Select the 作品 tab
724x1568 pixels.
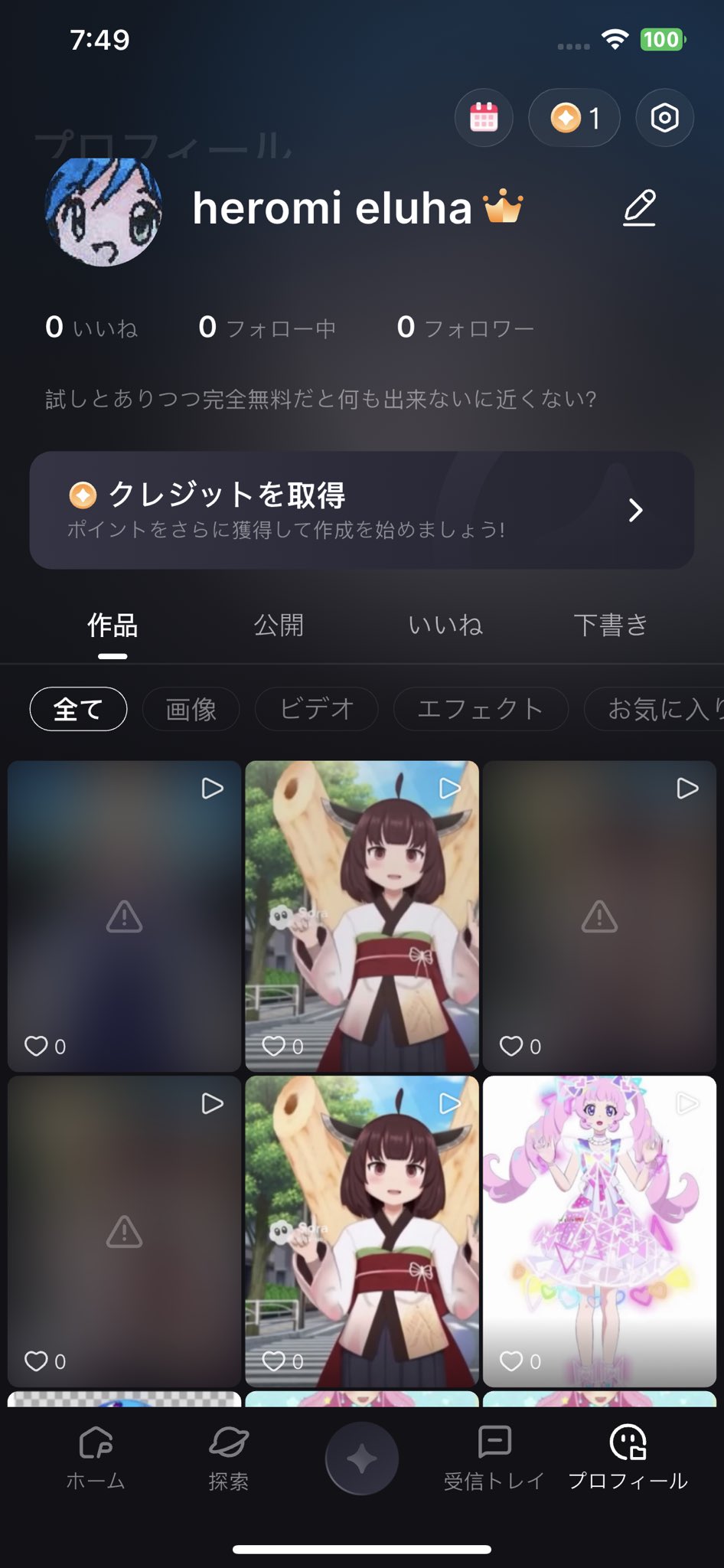point(113,626)
